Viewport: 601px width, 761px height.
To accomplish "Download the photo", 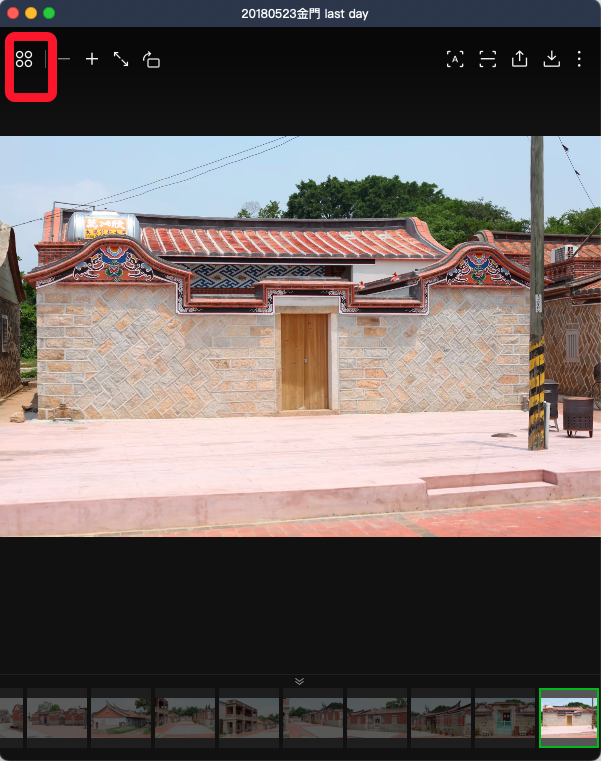I will coord(551,60).
